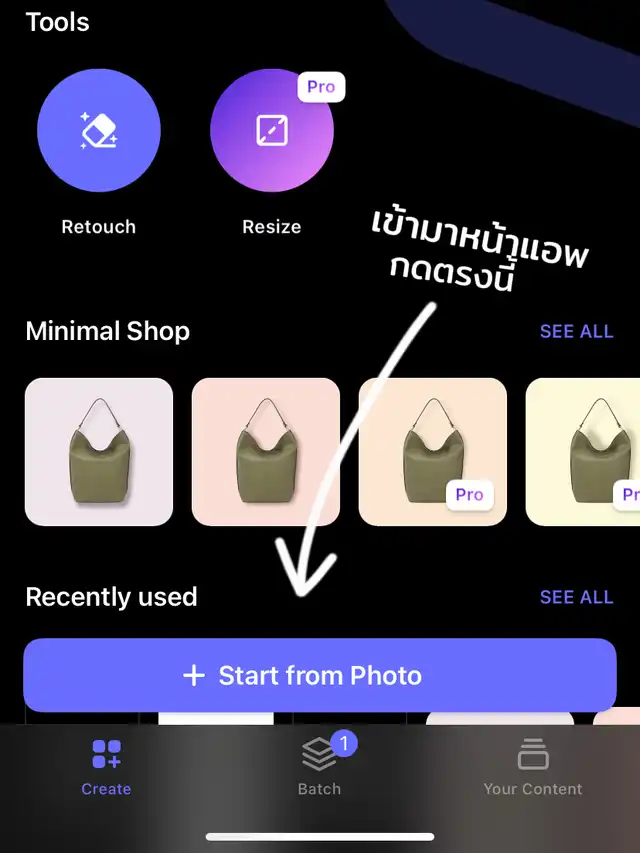
Task: Select the peach Pro bag template
Action: [433, 452]
